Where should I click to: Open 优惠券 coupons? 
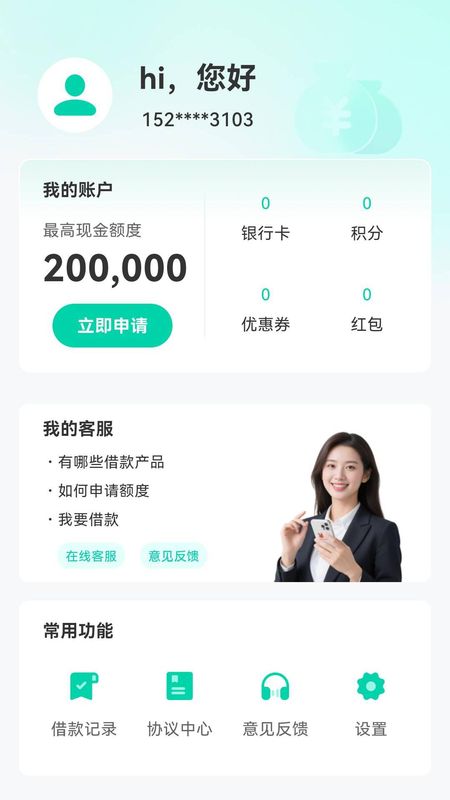click(x=265, y=310)
